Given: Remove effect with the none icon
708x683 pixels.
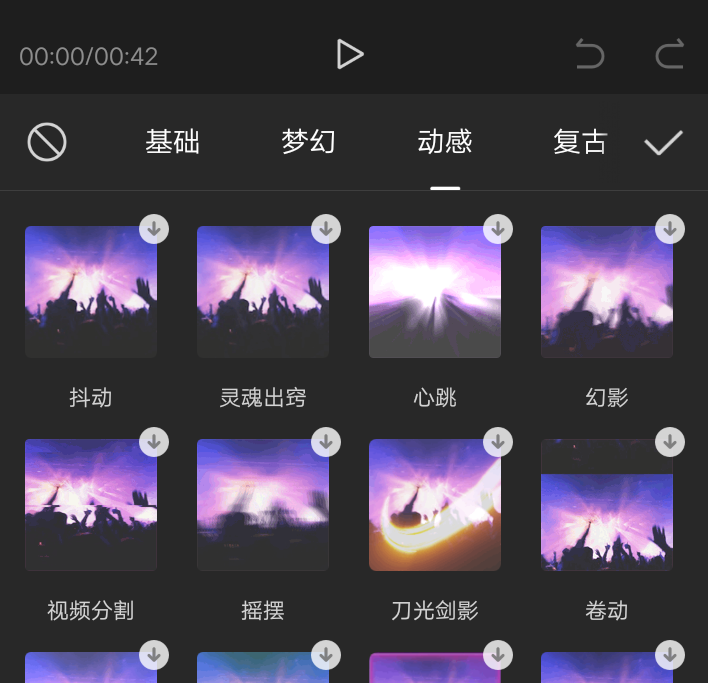Looking at the screenshot, I should (47, 142).
